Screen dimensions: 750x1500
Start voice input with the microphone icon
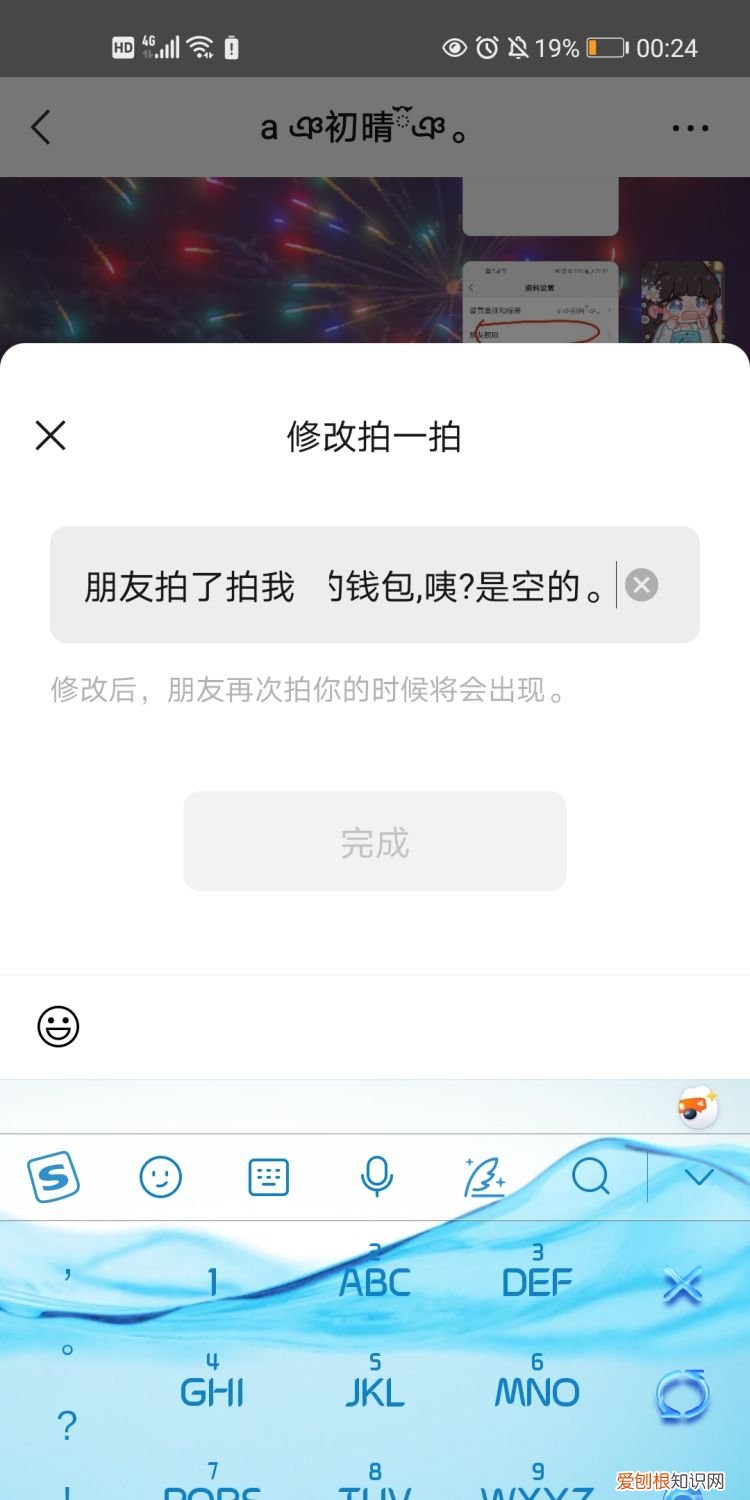[x=375, y=1177]
